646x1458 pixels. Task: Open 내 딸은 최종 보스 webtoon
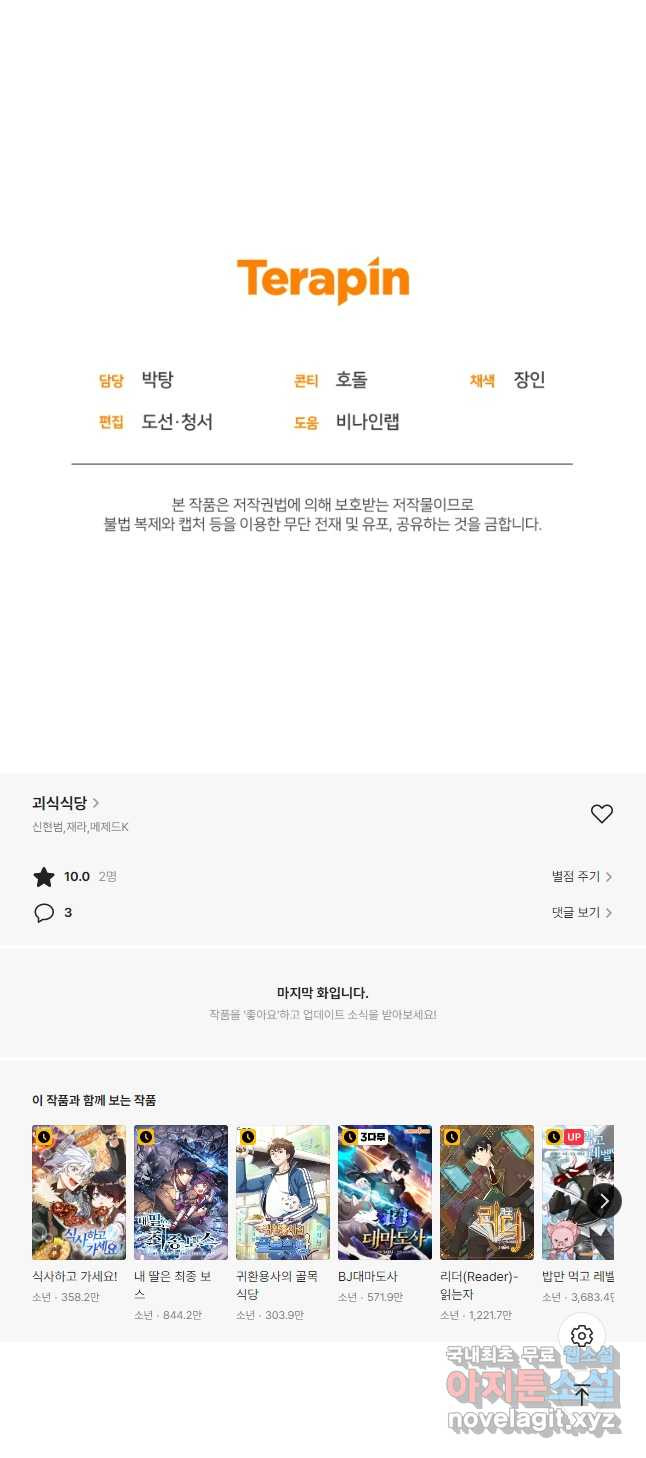[181, 1192]
